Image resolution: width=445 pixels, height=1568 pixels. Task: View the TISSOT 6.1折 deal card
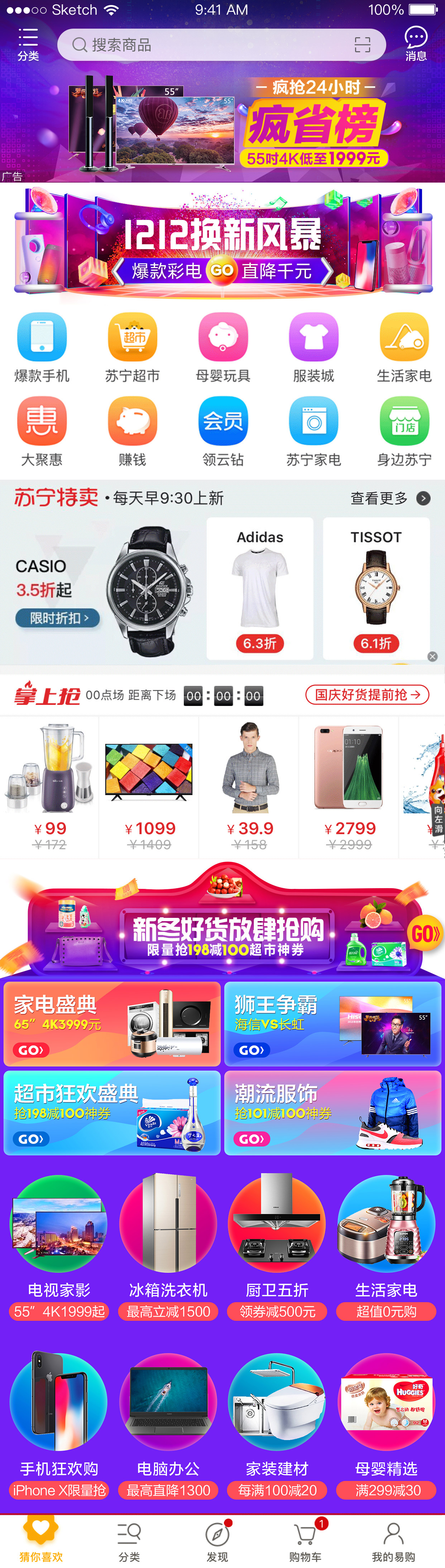(x=376, y=588)
